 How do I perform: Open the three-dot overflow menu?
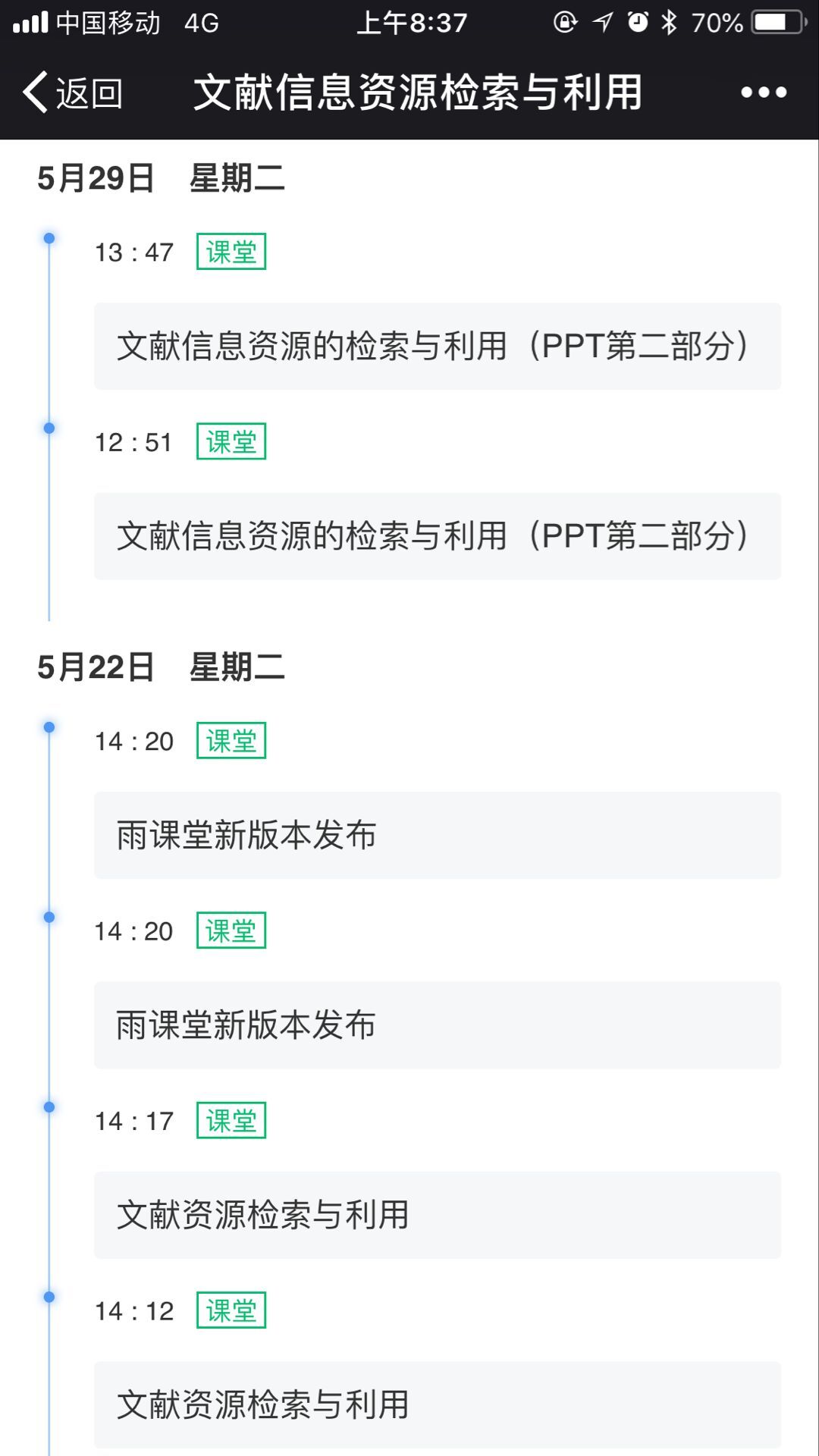(x=763, y=93)
